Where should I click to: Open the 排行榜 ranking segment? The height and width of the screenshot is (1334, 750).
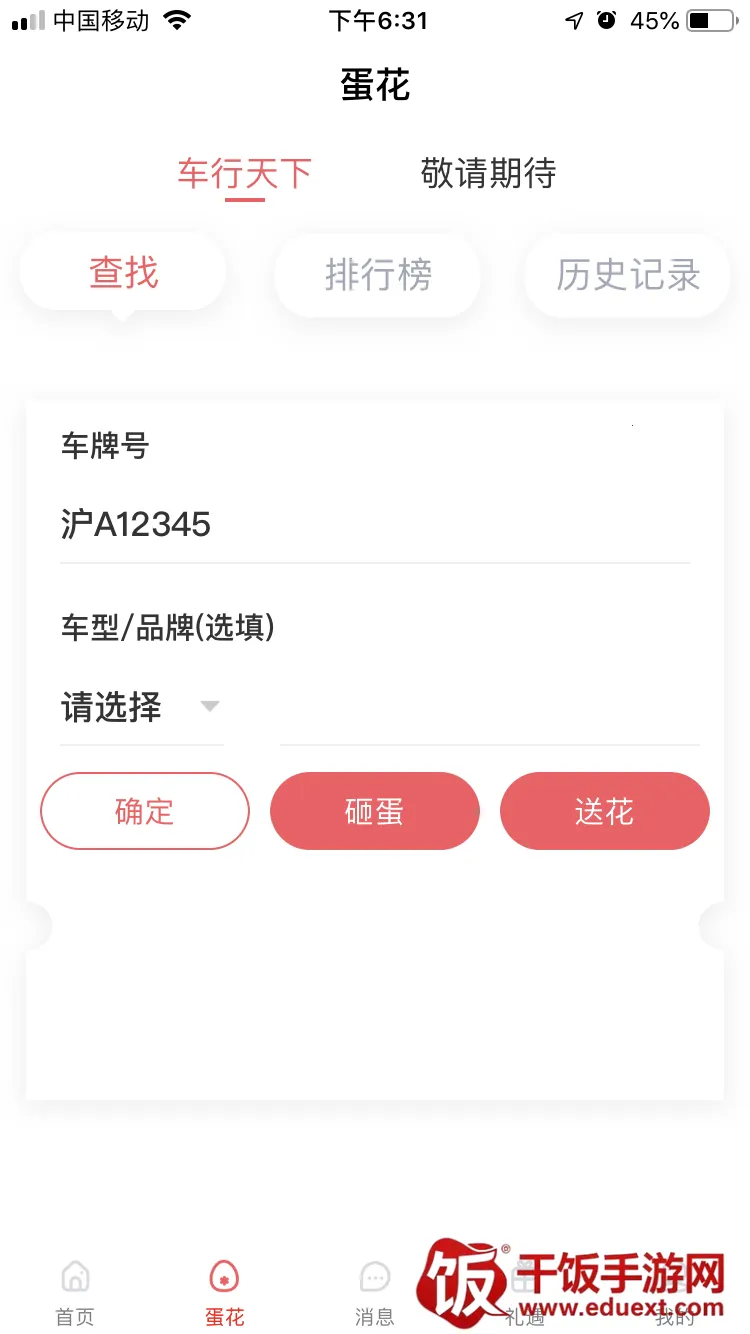[x=377, y=275]
